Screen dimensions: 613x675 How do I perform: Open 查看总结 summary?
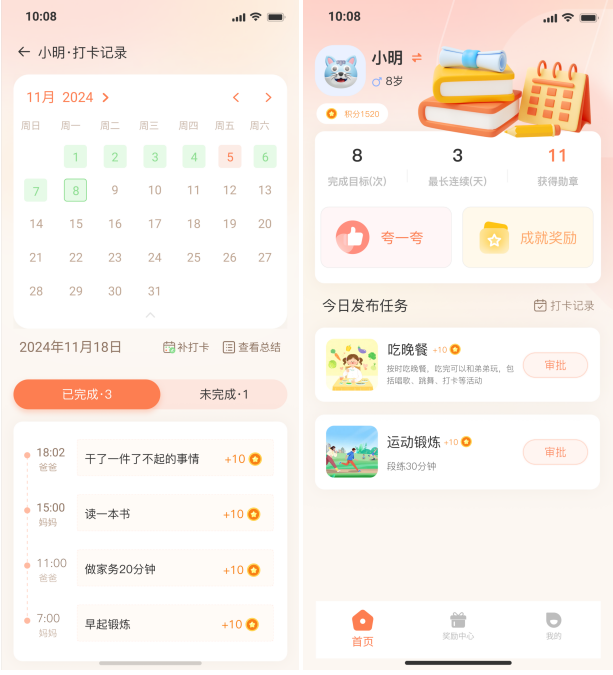point(251,347)
